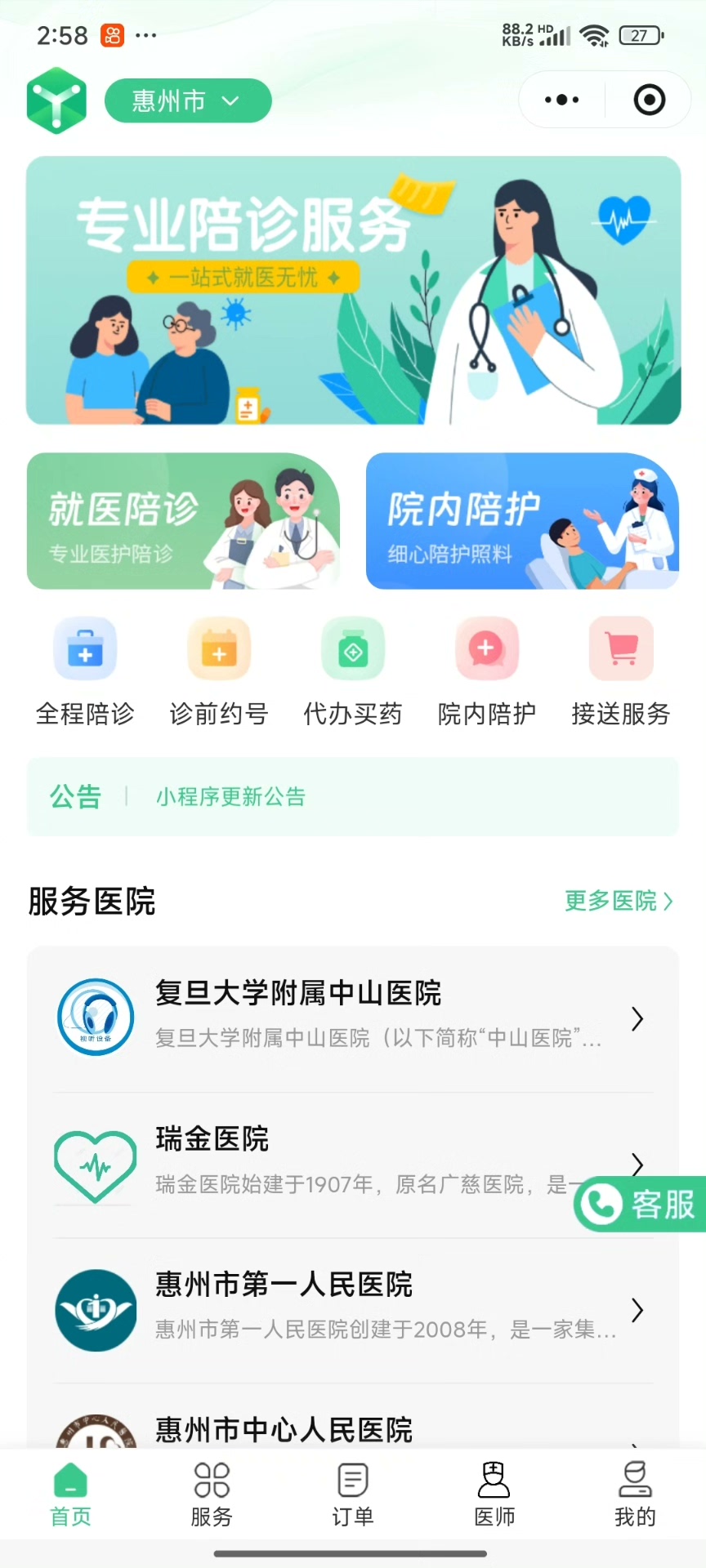Switch to the 医师 doctors tab

[494, 1494]
